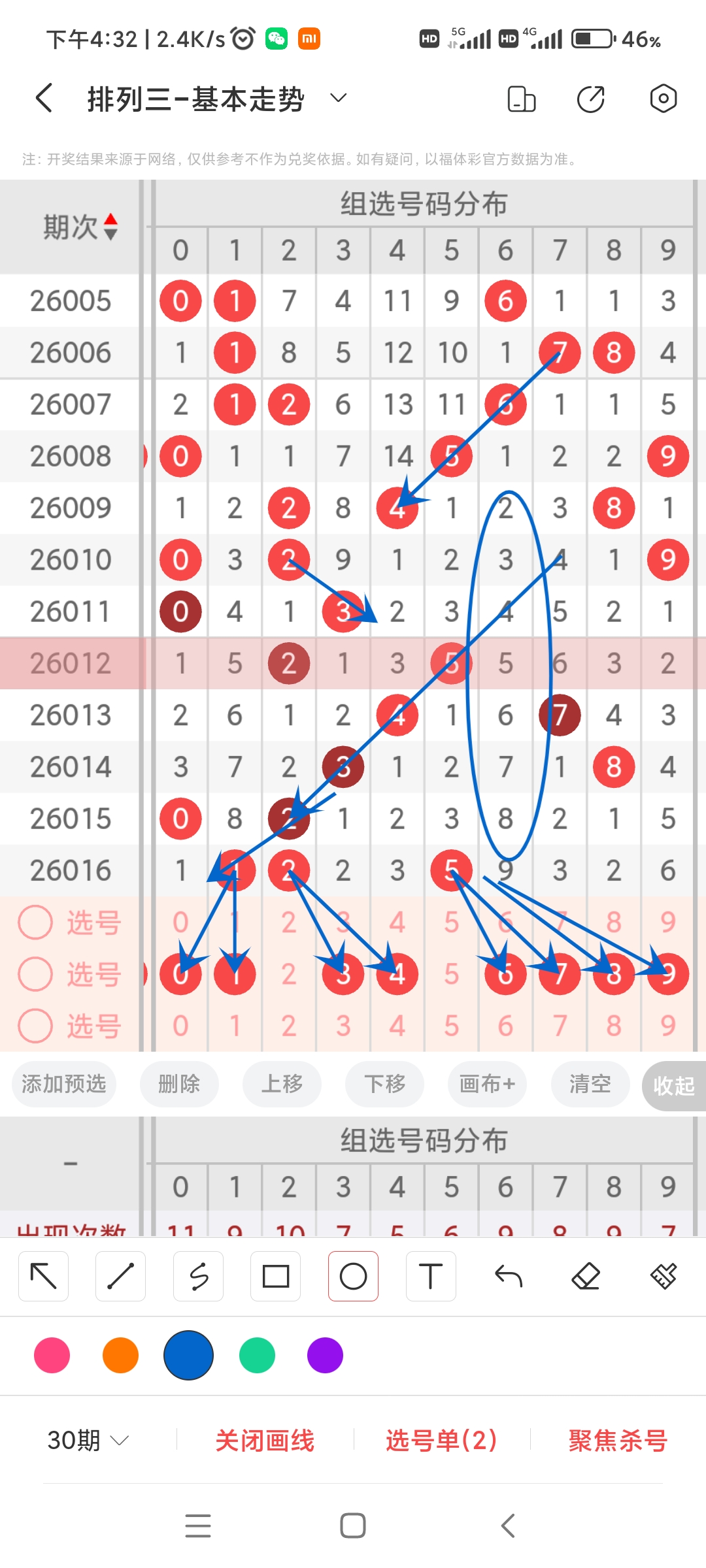Select the first 选号 row radio circle

pos(36,922)
